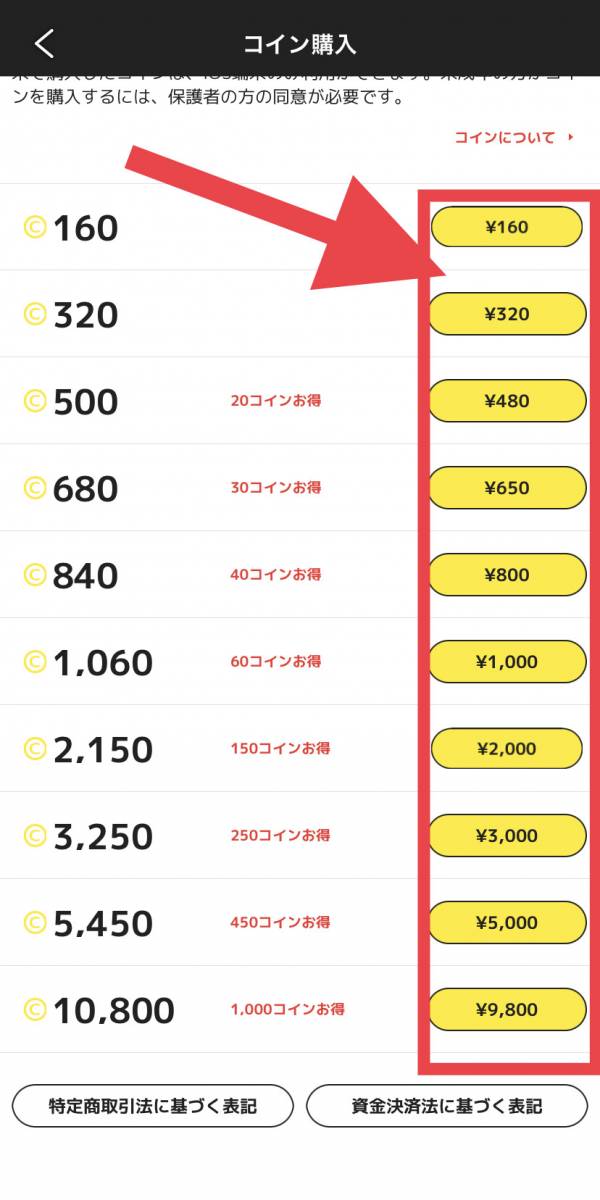
Task: Go back from the コイン購入 screen
Action: pos(45,44)
